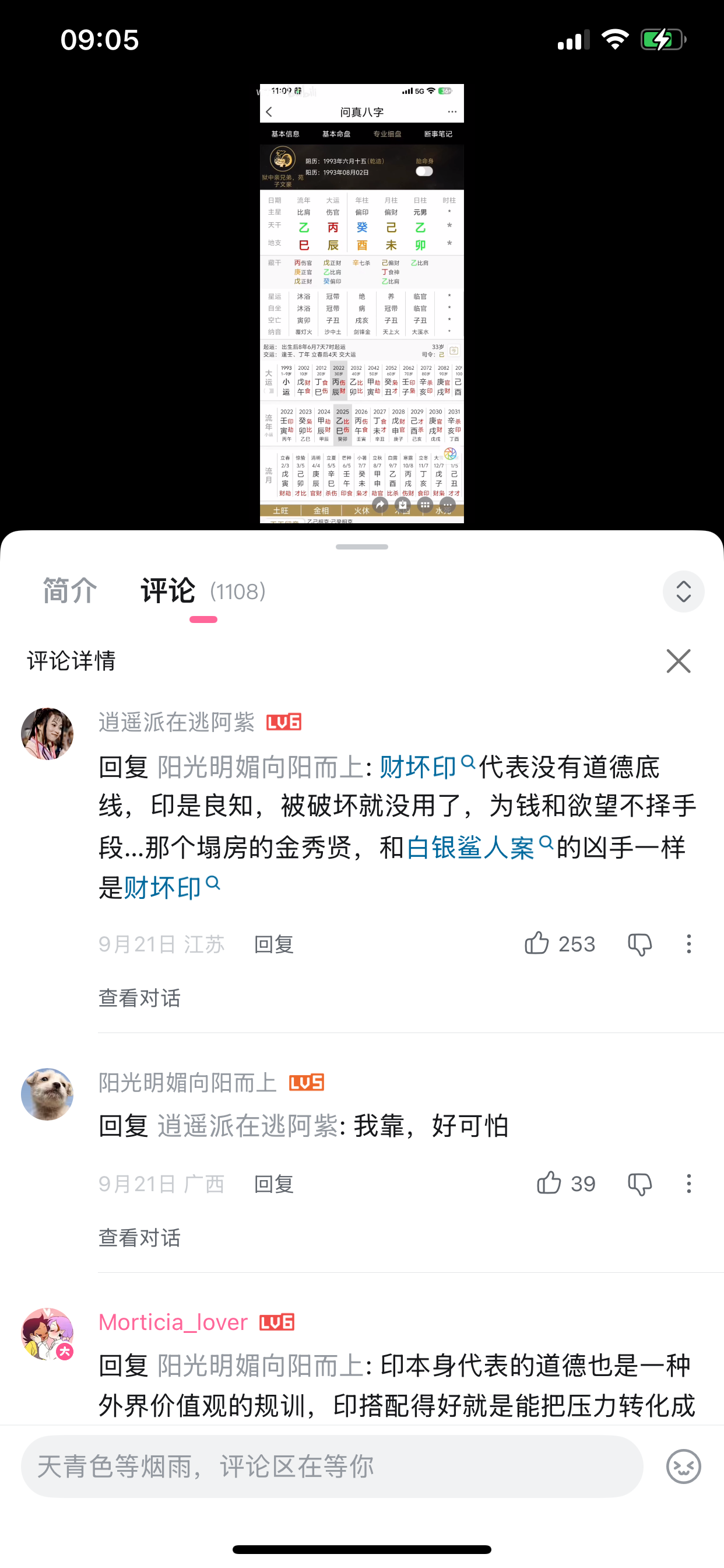Open the username 阳光明媚向阳而上's profile

(x=187, y=1082)
